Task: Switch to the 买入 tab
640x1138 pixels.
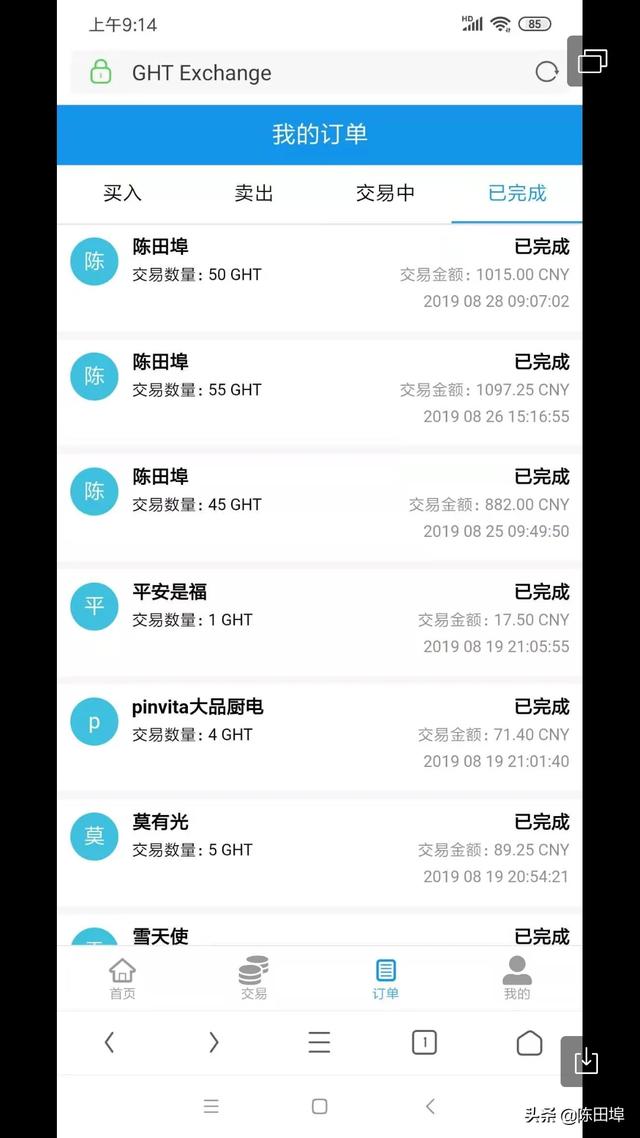Action: coord(122,193)
